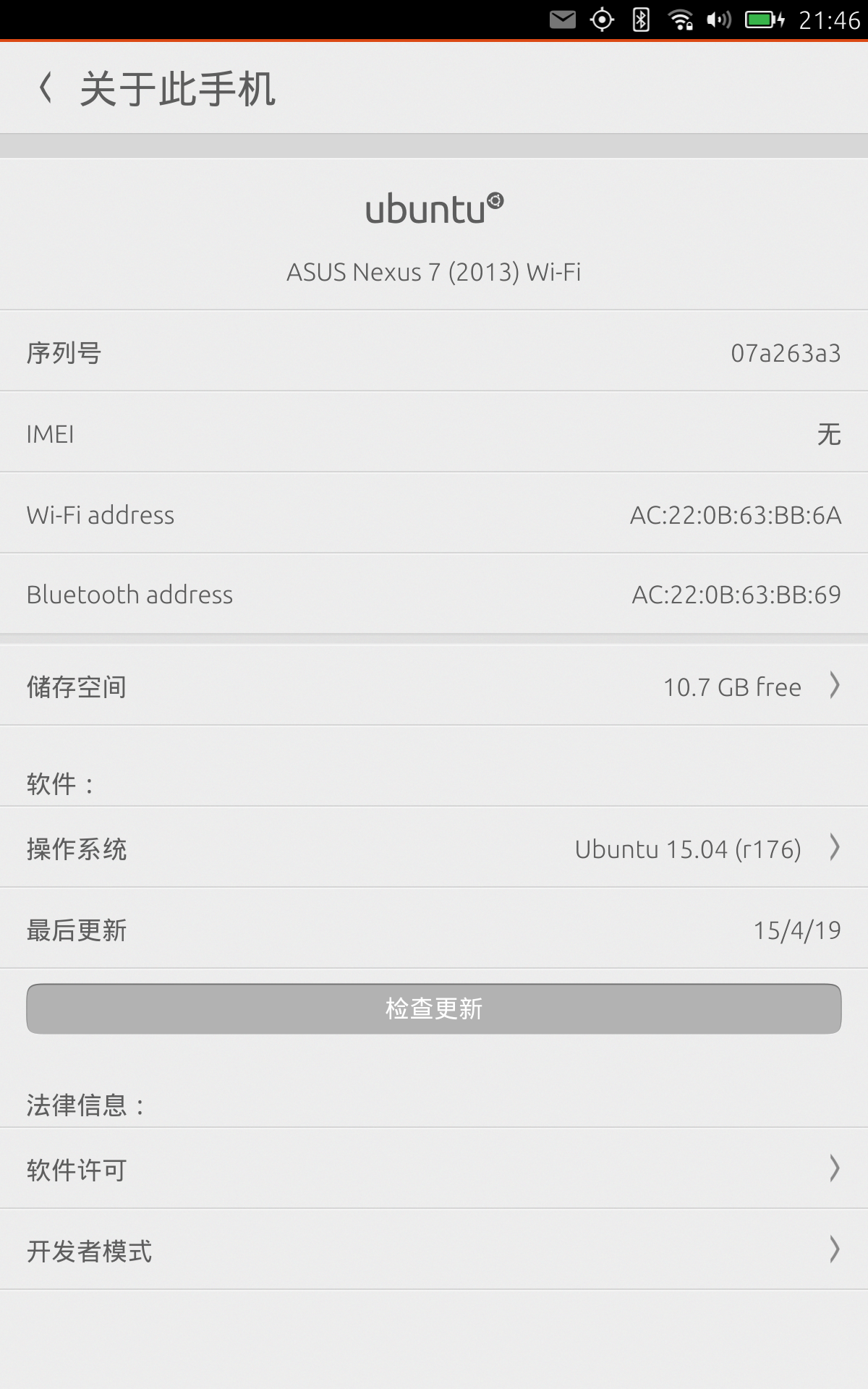868x1389 pixels.
Task: Tap the 检查更新 button
Action: pos(434,1008)
